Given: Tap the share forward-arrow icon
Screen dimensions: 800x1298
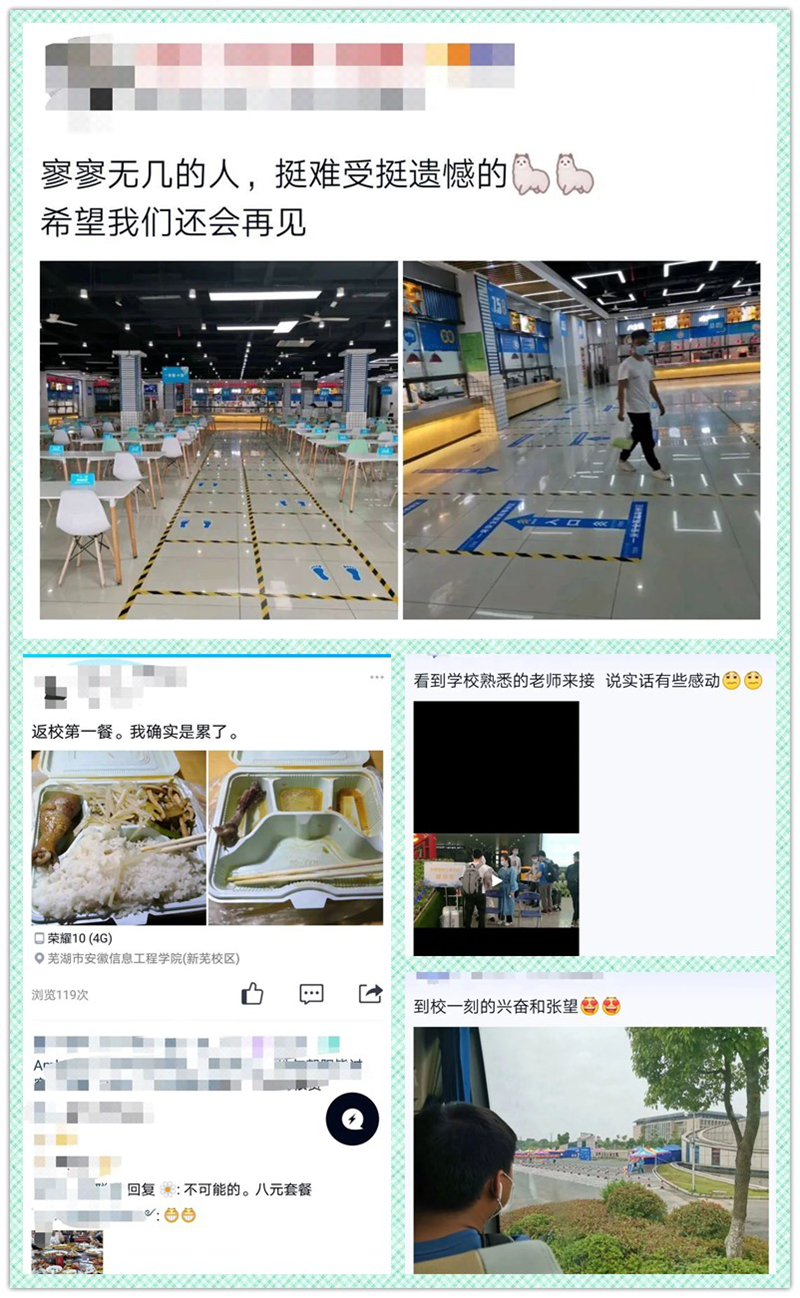Looking at the screenshot, I should (x=370, y=992).
